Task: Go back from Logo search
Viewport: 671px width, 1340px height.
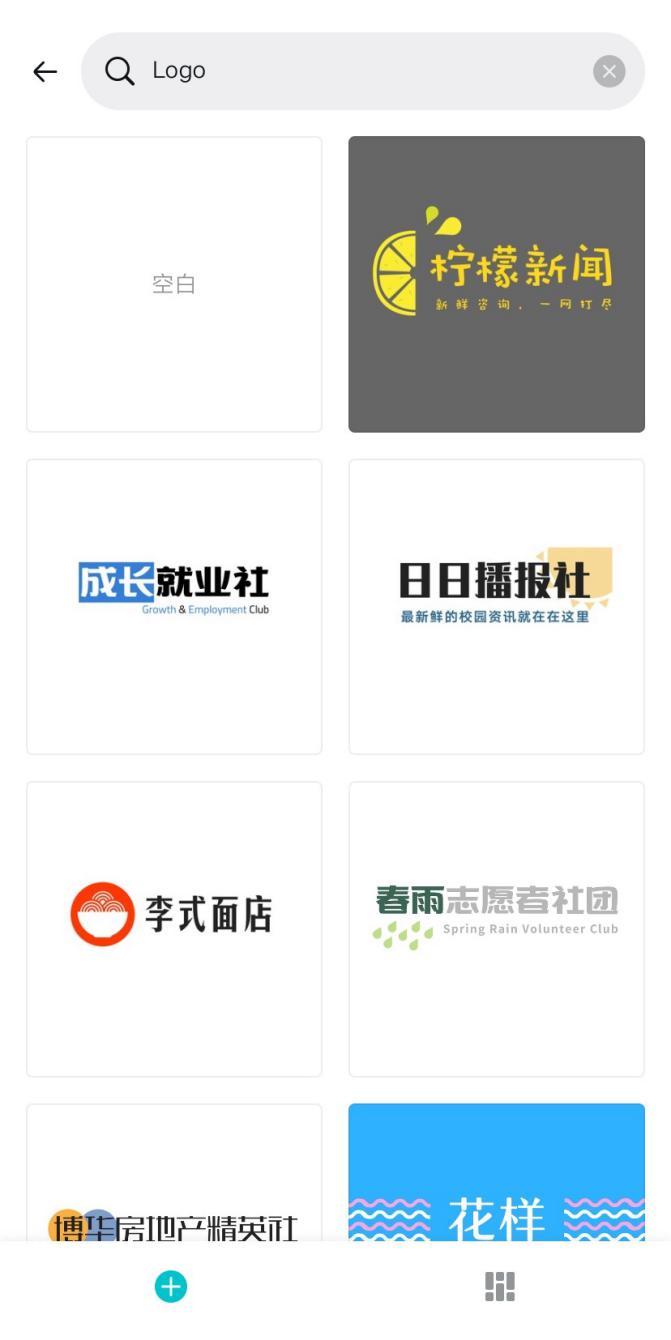Action: click(45, 71)
